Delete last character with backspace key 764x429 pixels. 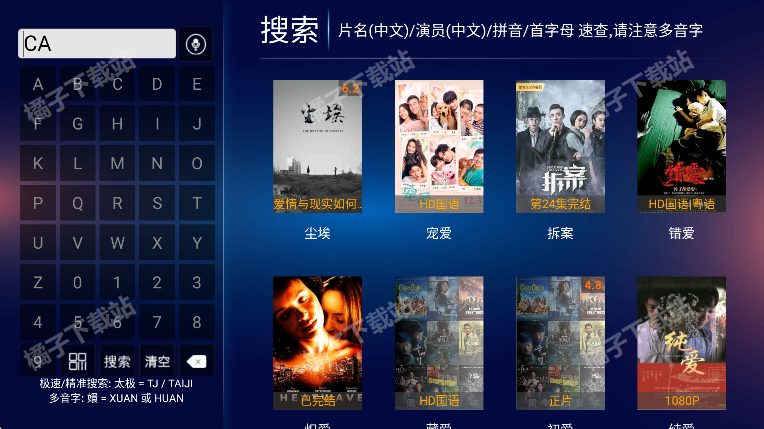click(x=197, y=361)
